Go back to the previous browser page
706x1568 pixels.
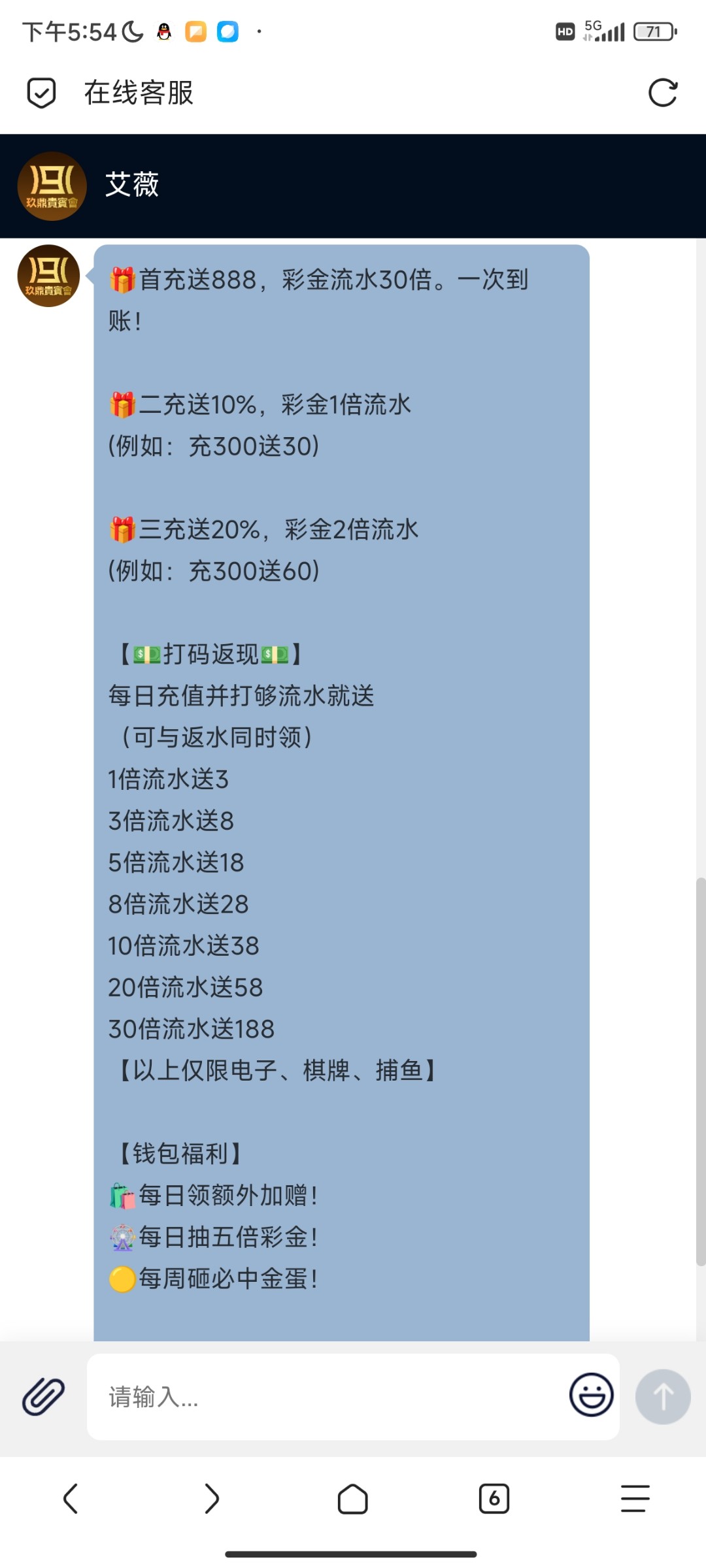pos(71,1498)
